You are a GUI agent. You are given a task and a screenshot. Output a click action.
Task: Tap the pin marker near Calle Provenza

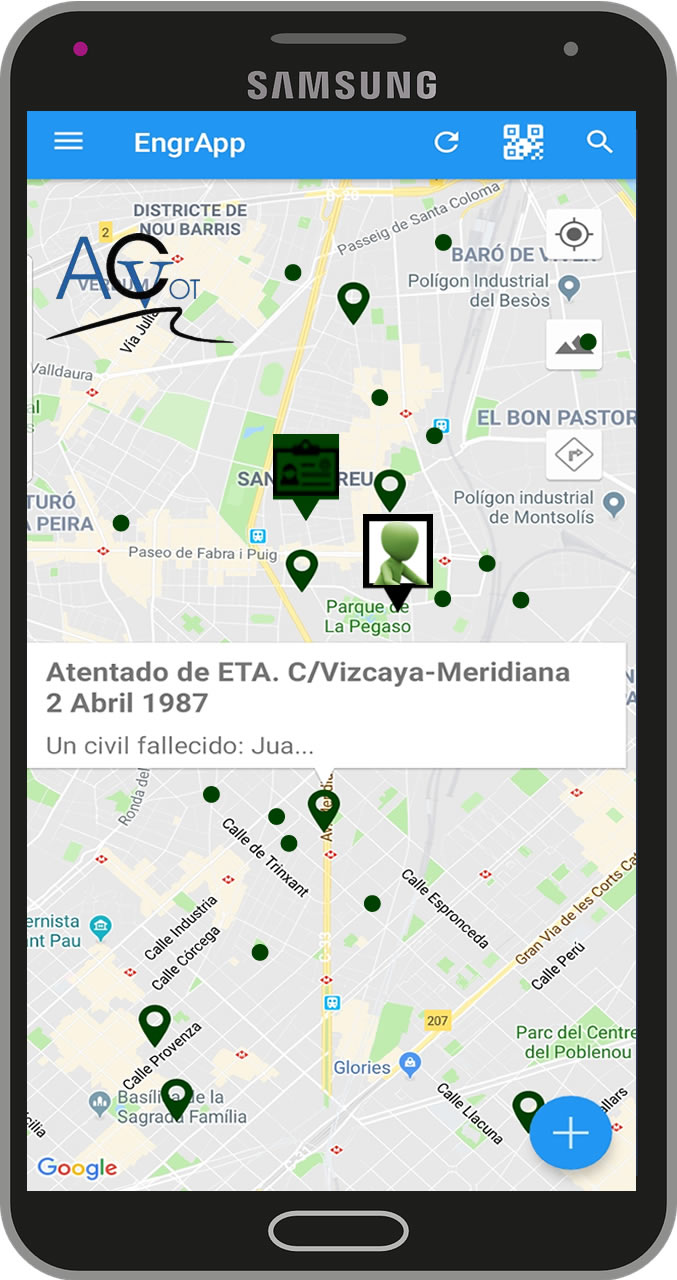click(x=155, y=1023)
